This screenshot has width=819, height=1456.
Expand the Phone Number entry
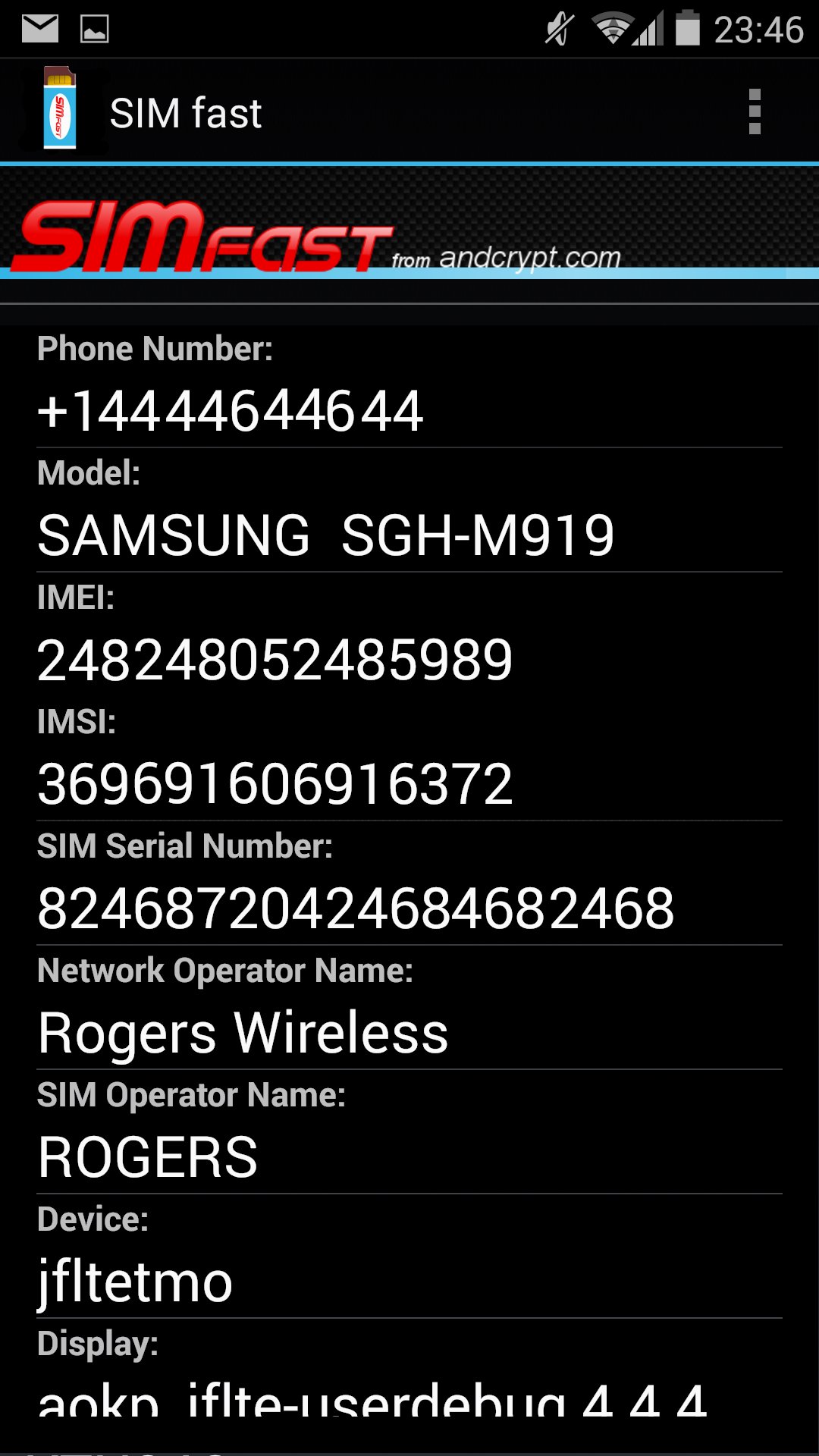[231, 409]
